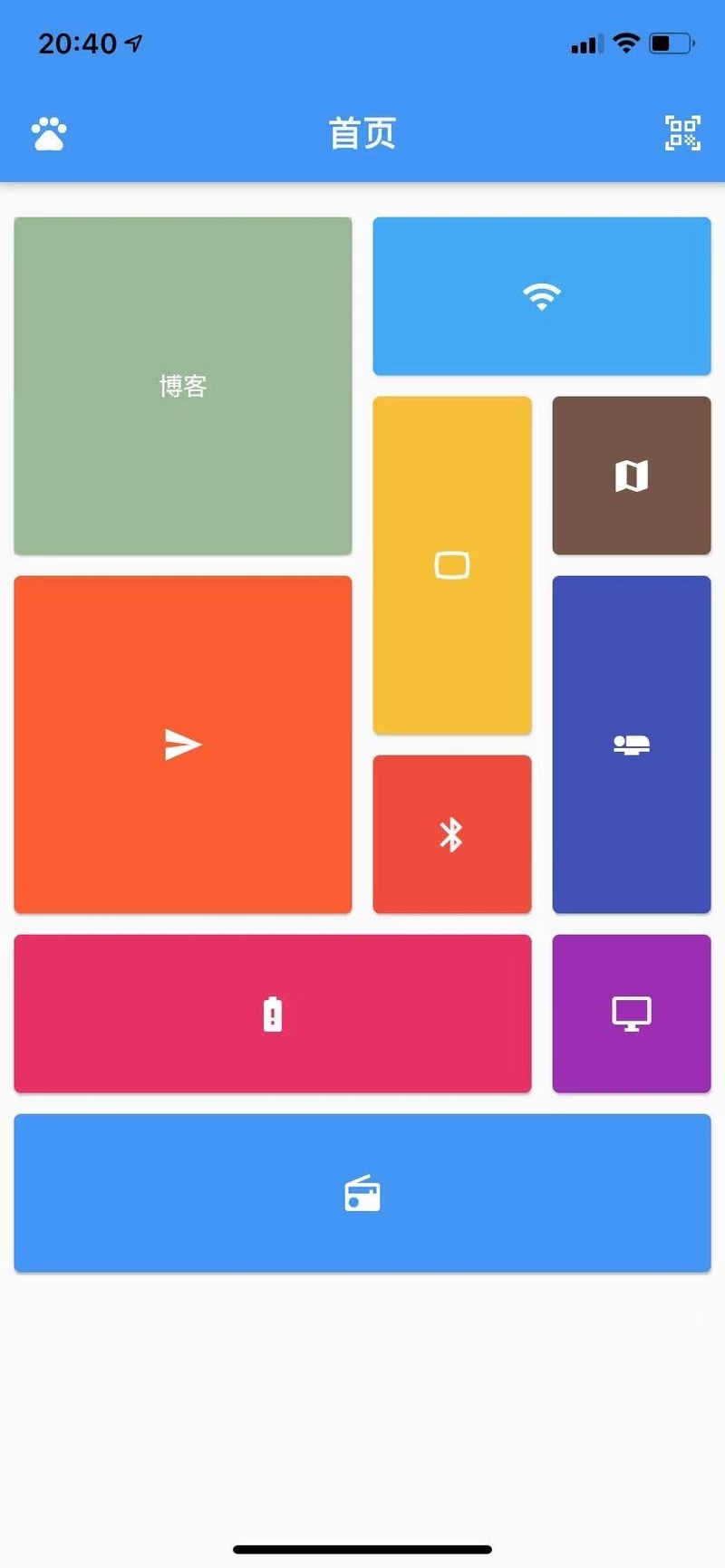Open the indigo hotel bed tile
The height and width of the screenshot is (1568, 725).
click(x=632, y=745)
